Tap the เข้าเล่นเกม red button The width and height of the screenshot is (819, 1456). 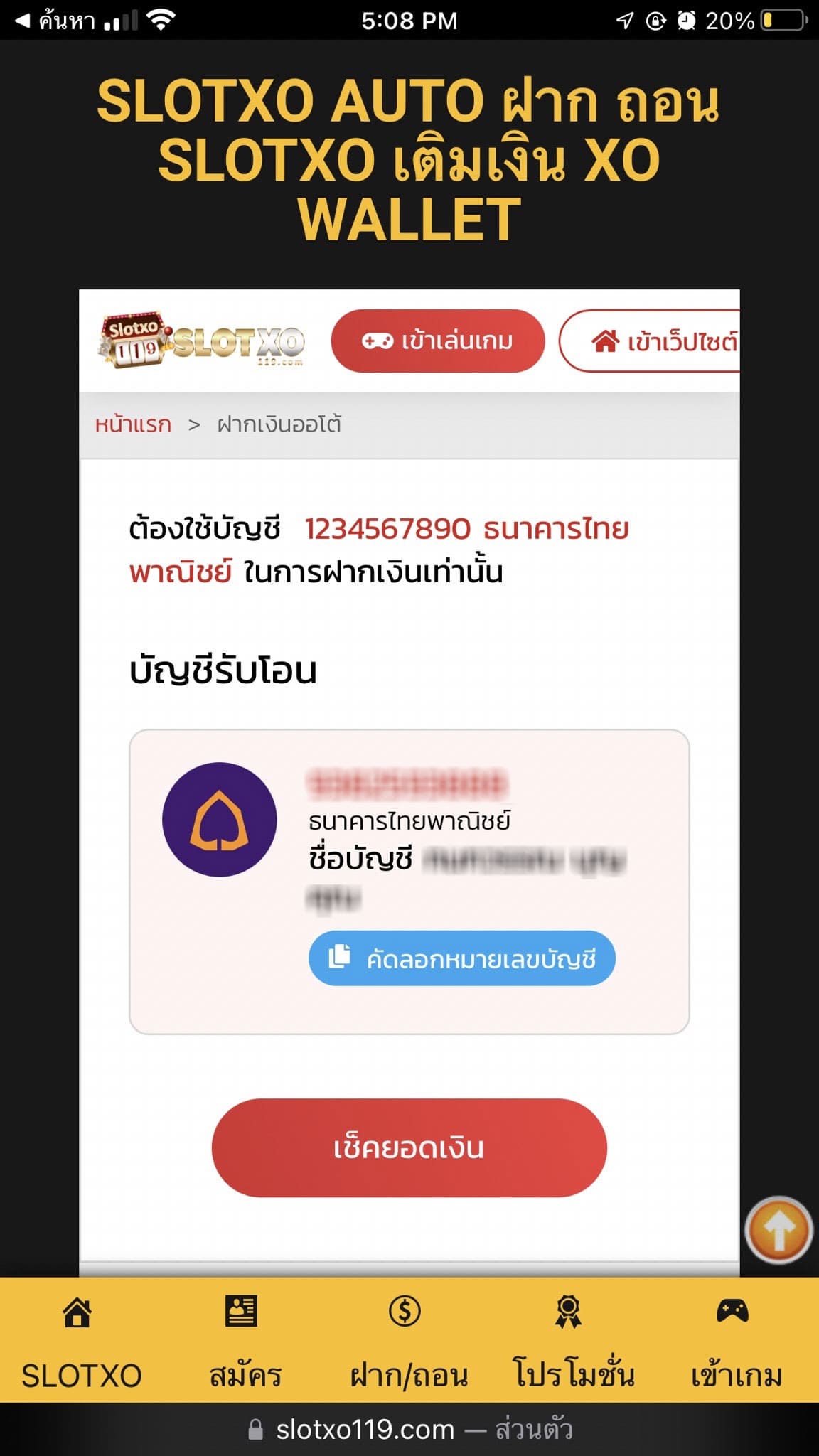(x=438, y=341)
